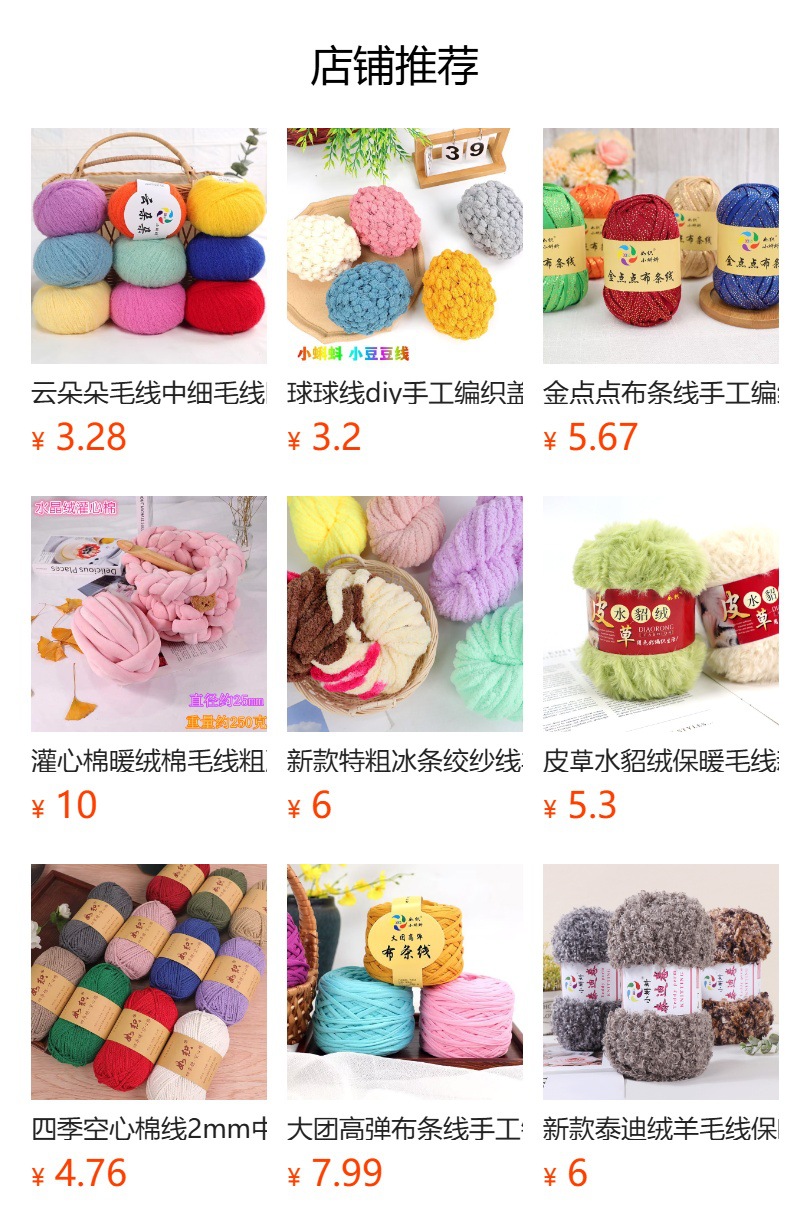Image resolution: width=790 pixels, height=1232 pixels.
Task: Open the 四季空心棉线 2mm product at ¥4.76
Action: click(149, 1028)
